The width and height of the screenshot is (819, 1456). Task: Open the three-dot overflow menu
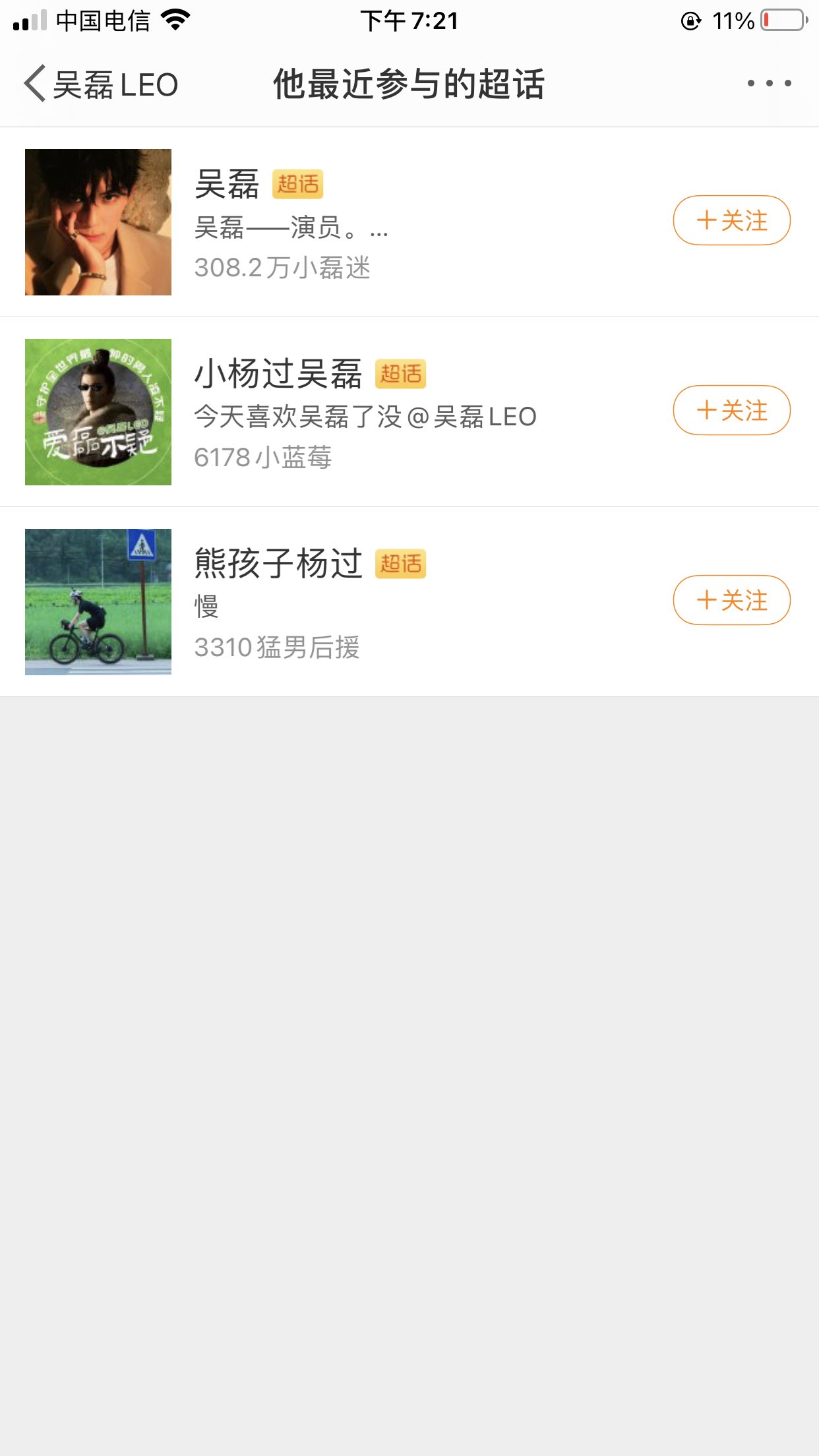769,84
